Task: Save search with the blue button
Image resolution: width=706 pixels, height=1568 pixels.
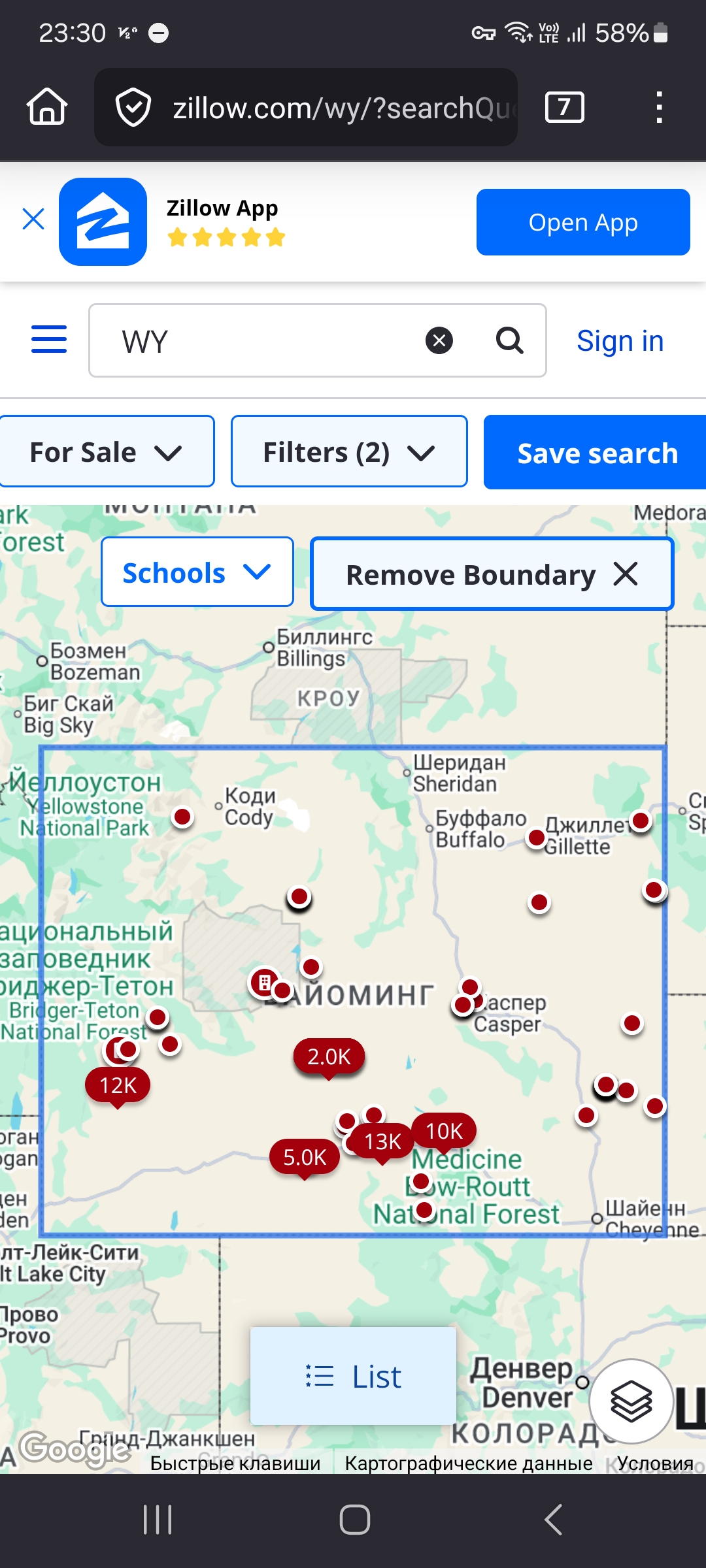Action: point(596,453)
